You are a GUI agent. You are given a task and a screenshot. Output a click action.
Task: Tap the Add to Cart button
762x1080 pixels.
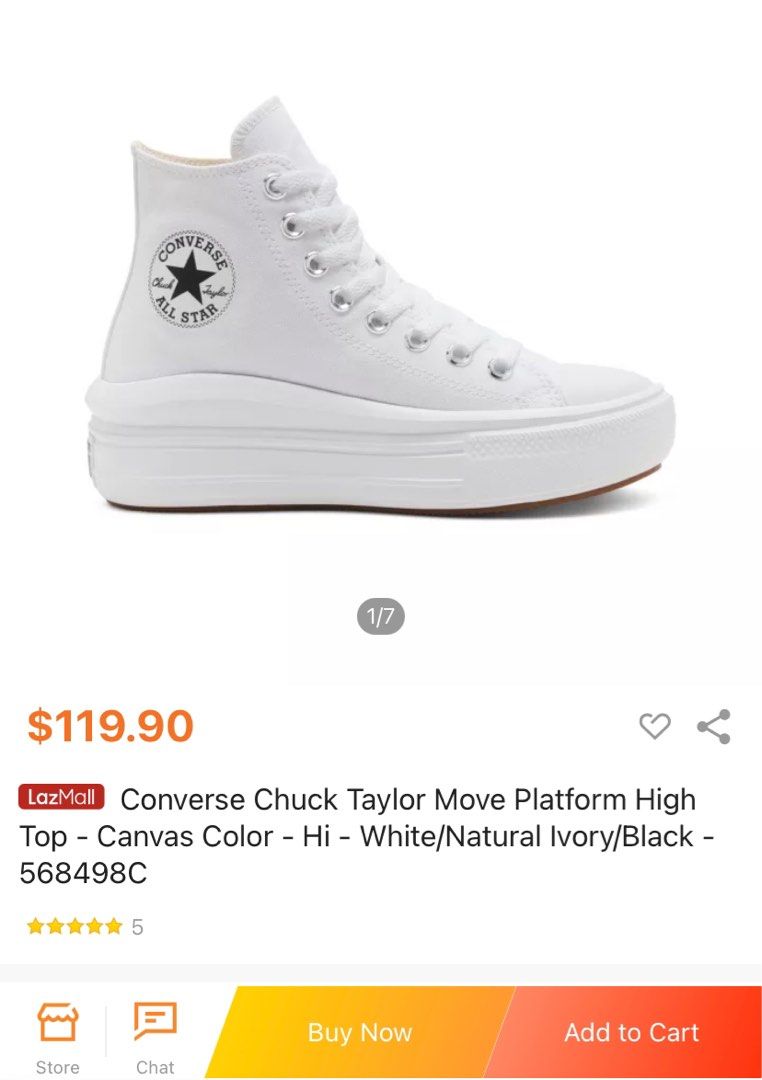(x=630, y=1031)
